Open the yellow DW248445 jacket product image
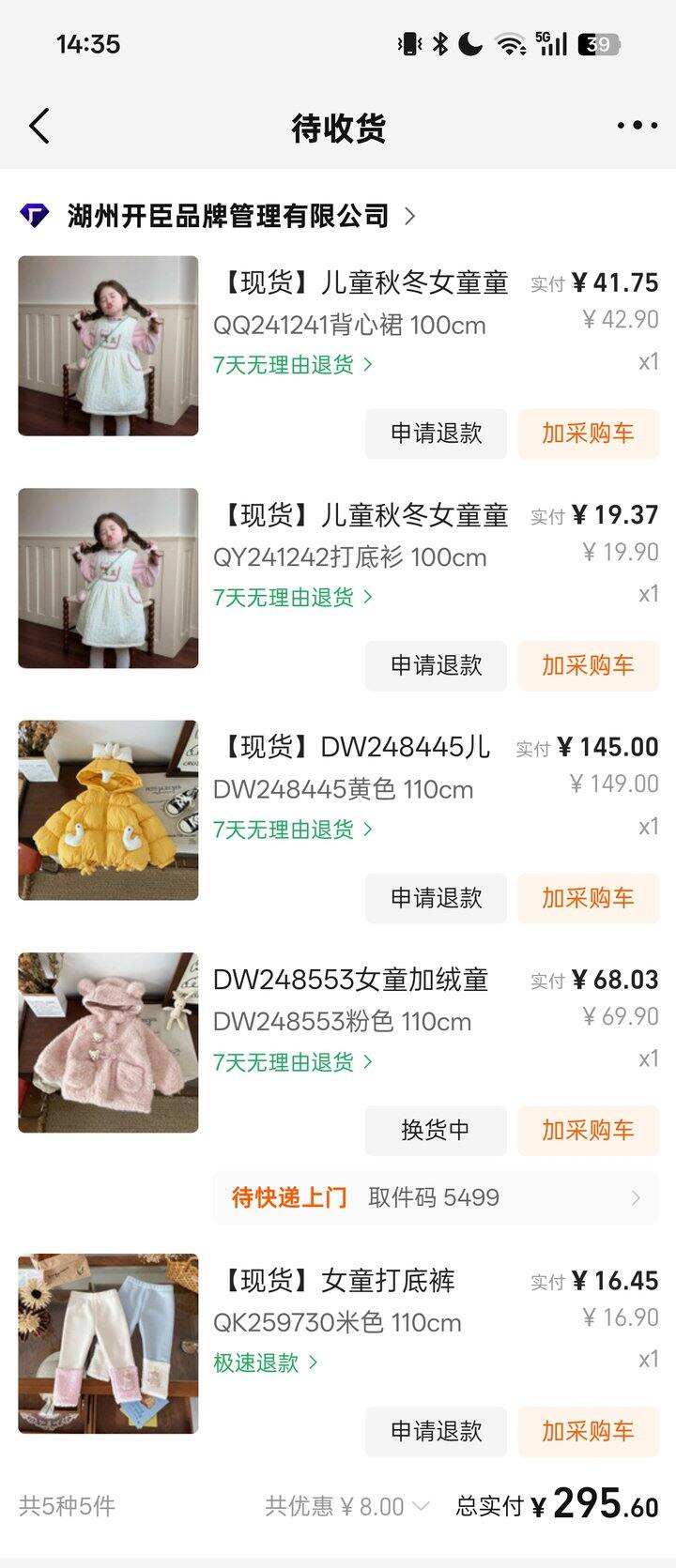676x1568 pixels. (x=108, y=810)
